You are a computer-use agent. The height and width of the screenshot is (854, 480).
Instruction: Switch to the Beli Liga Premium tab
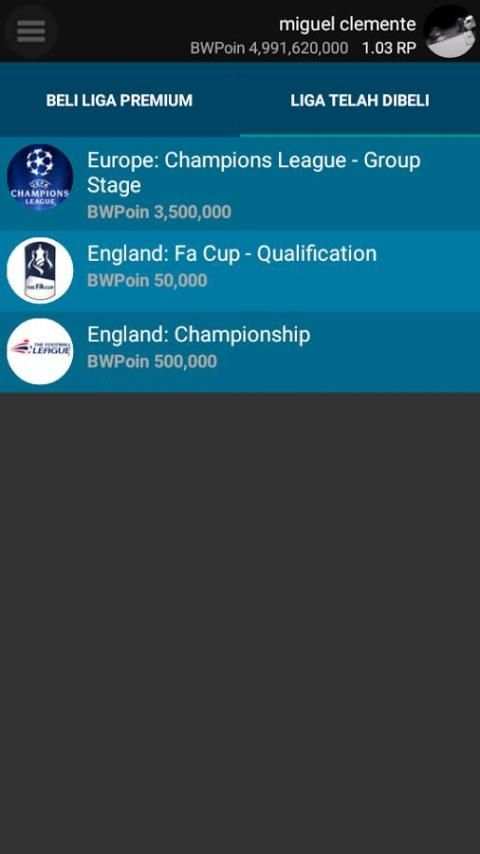119,100
